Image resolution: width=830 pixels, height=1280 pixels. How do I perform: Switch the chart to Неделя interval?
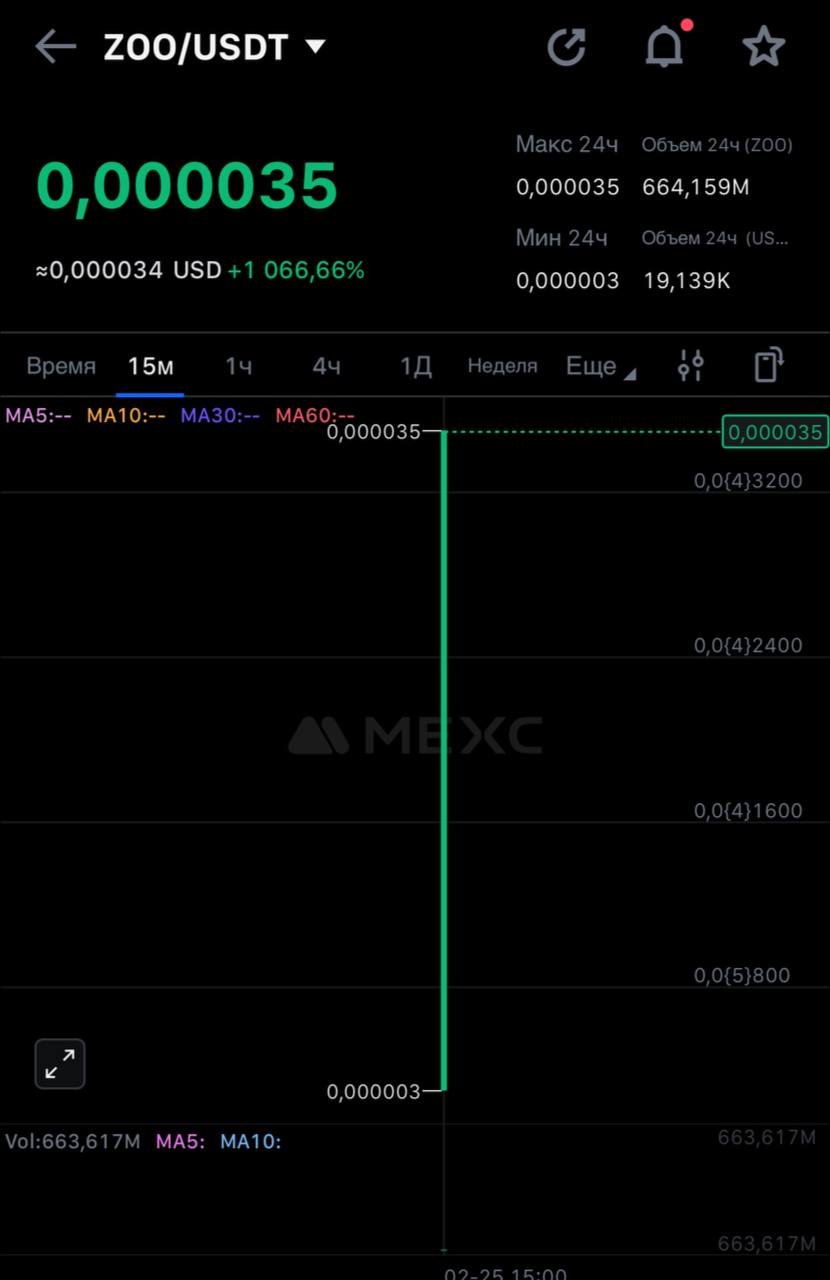pyautogui.click(x=502, y=366)
